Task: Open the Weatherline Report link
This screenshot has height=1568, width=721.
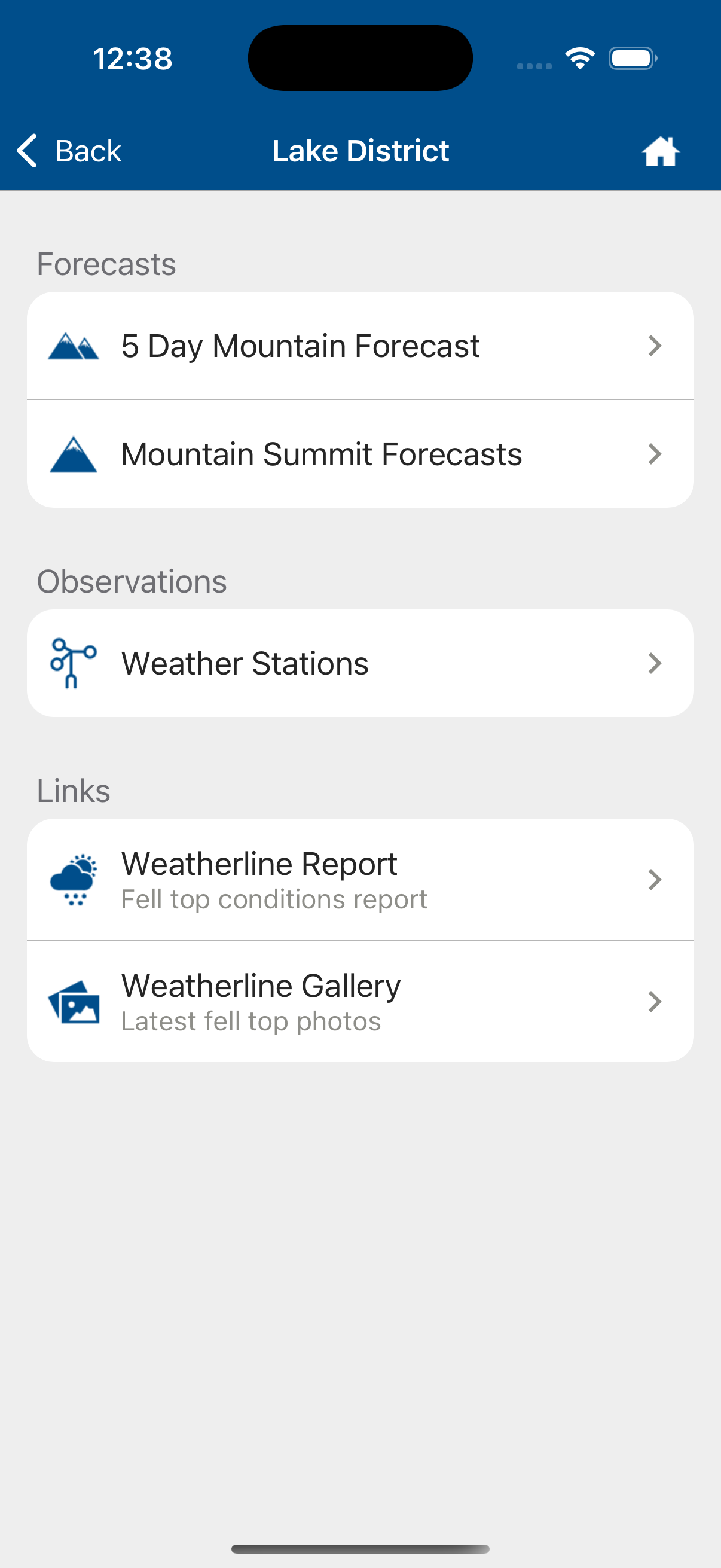Action: 360,880
